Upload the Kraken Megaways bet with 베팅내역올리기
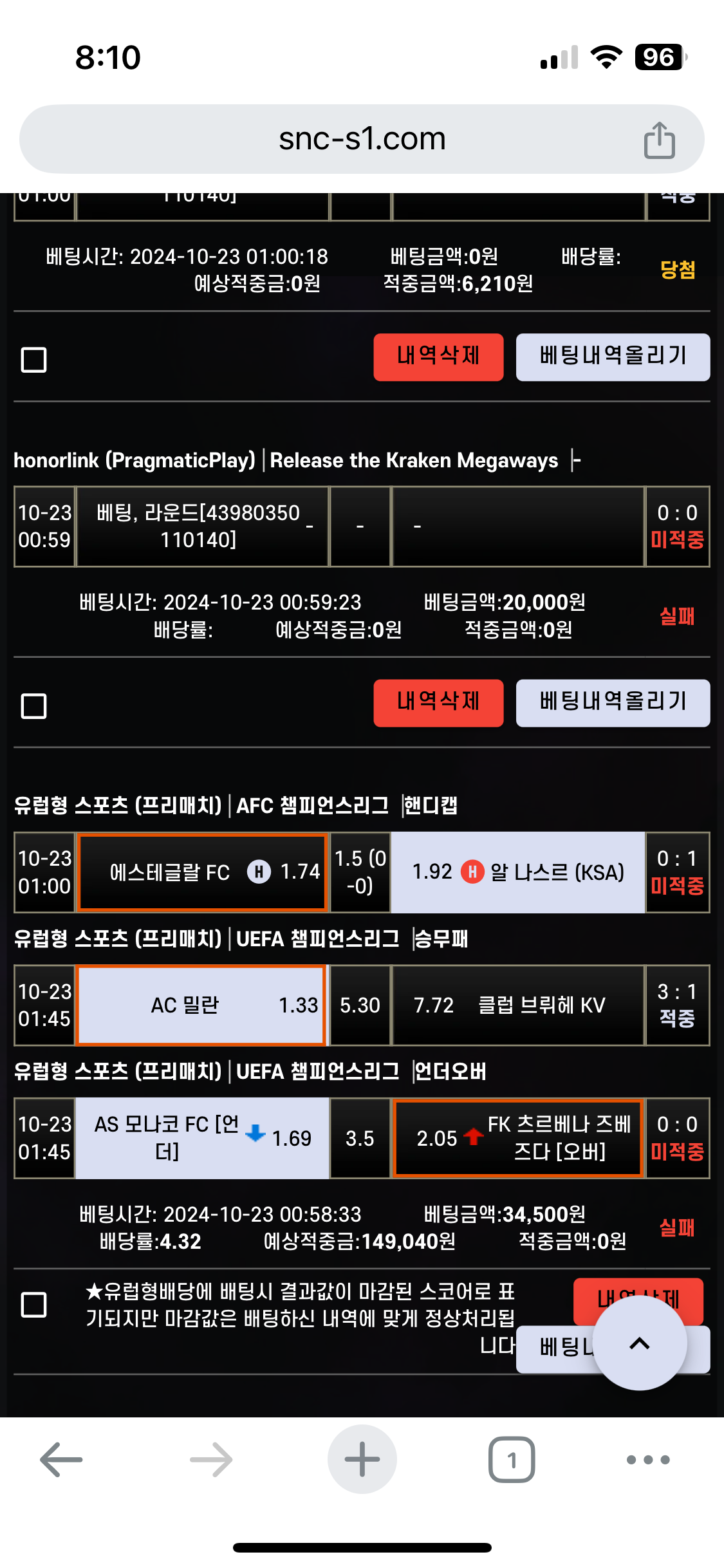Image resolution: width=724 pixels, height=1568 pixels. [613, 703]
